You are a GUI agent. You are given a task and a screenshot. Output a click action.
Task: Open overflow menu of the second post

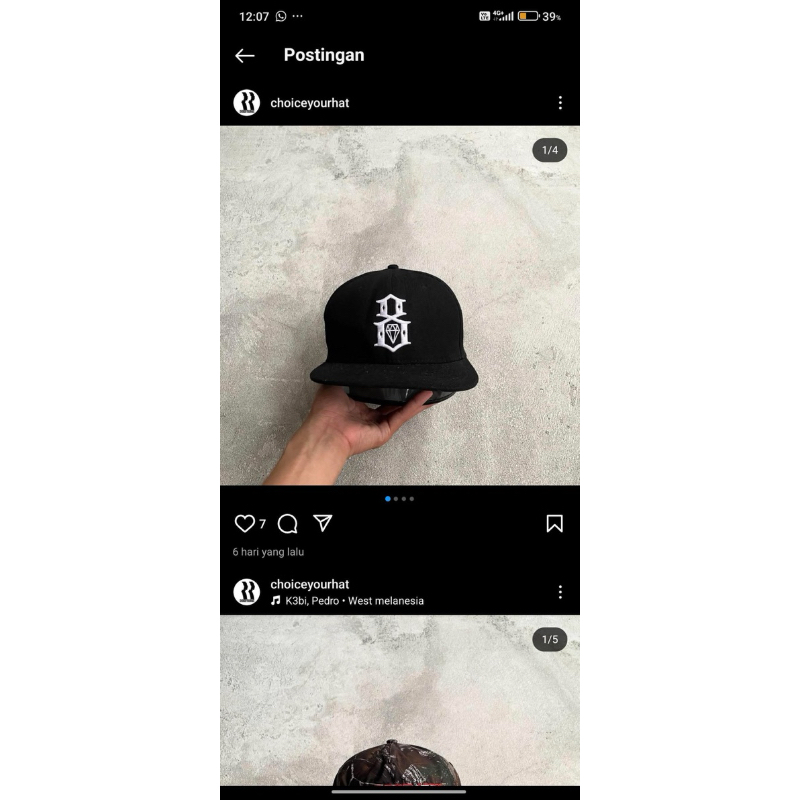560,592
